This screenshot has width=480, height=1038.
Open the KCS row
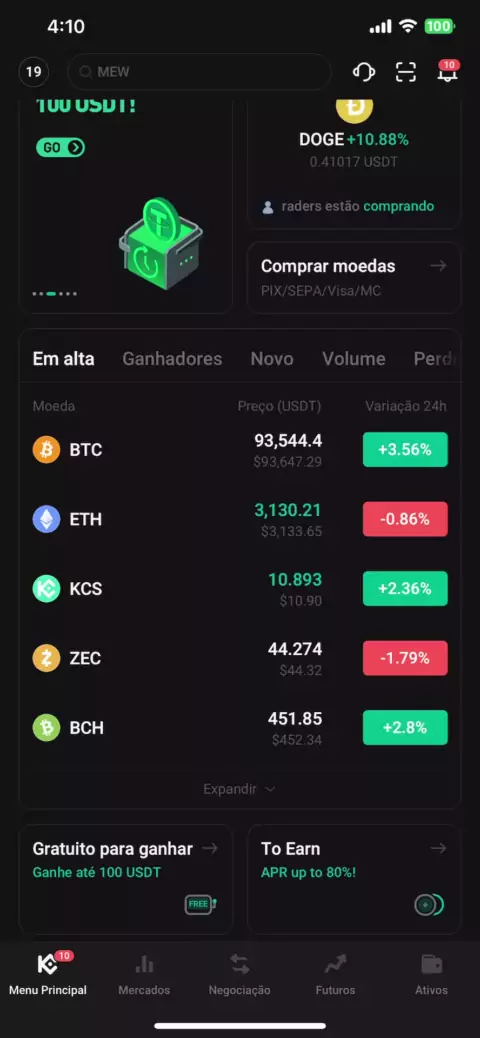point(240,589)
